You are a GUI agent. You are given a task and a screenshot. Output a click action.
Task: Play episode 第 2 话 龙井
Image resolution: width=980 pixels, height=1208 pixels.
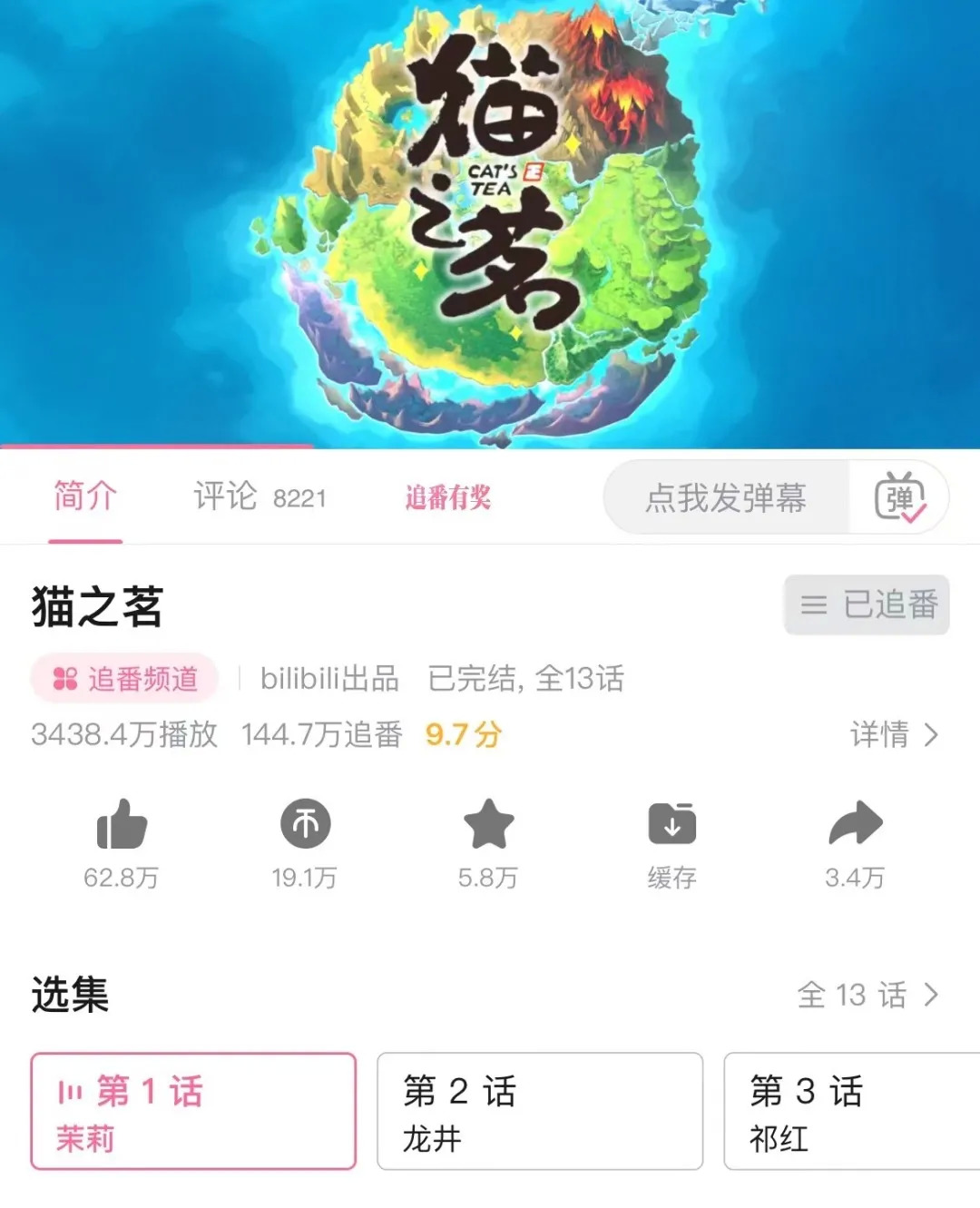click(x=540, y=1111)
